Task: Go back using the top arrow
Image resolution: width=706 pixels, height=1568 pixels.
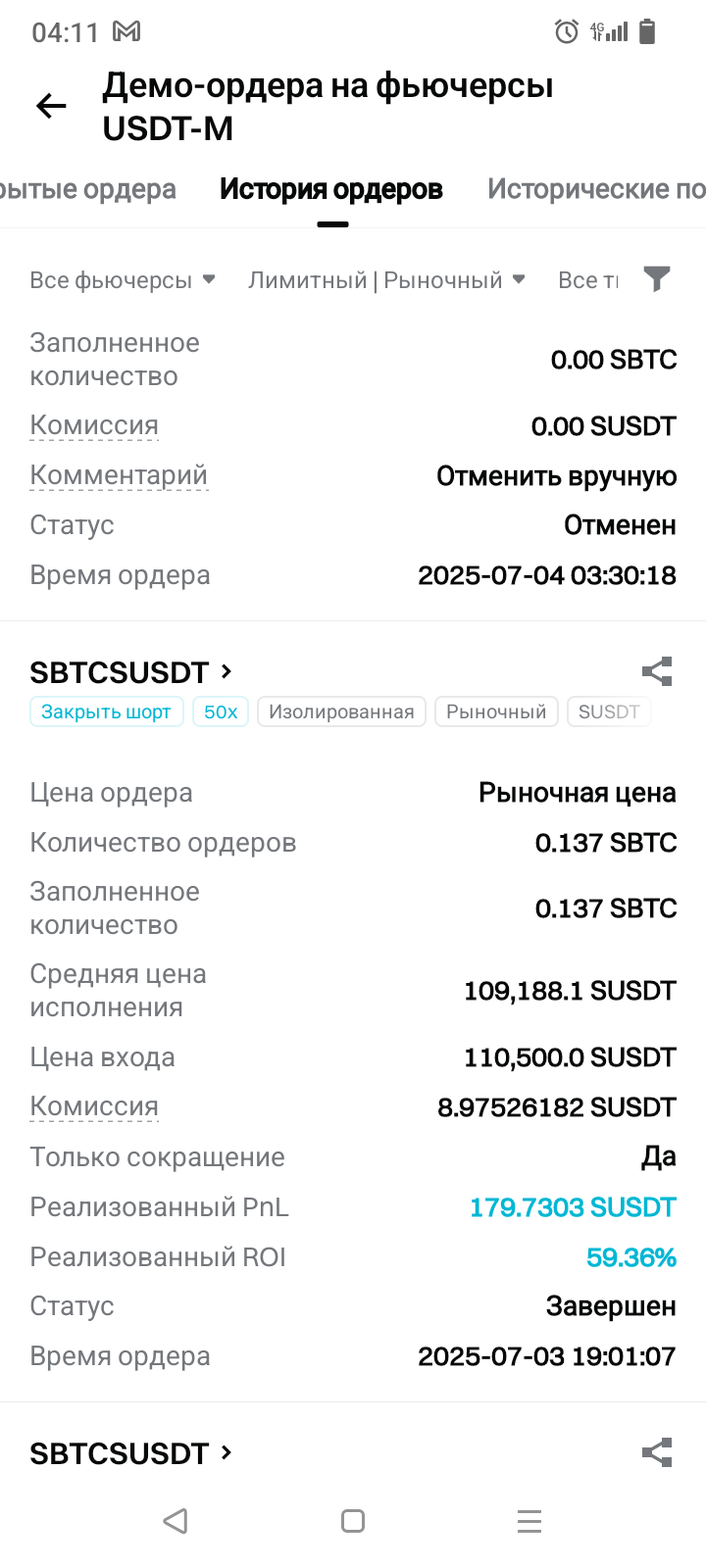Action: (51, 106)
